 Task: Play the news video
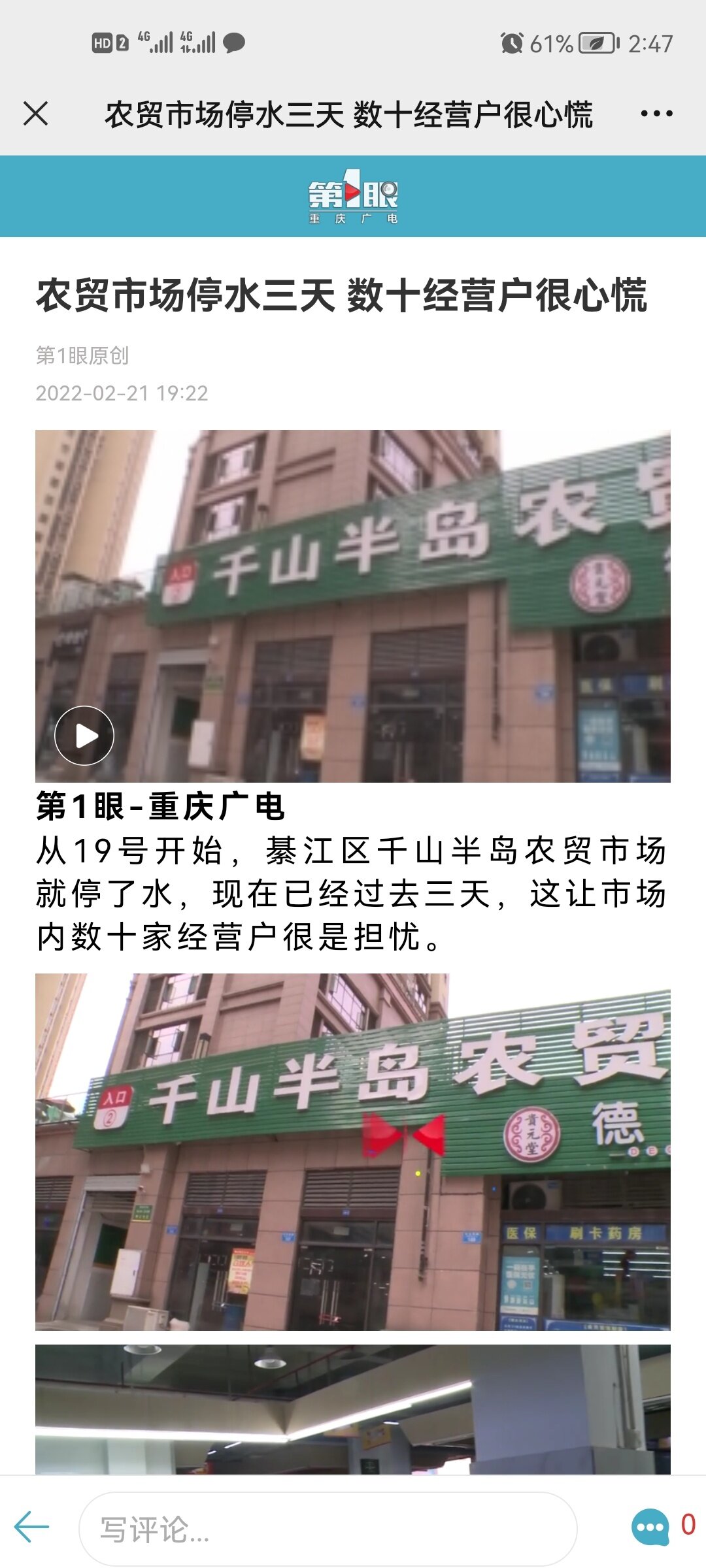click(x=84, y=736)
